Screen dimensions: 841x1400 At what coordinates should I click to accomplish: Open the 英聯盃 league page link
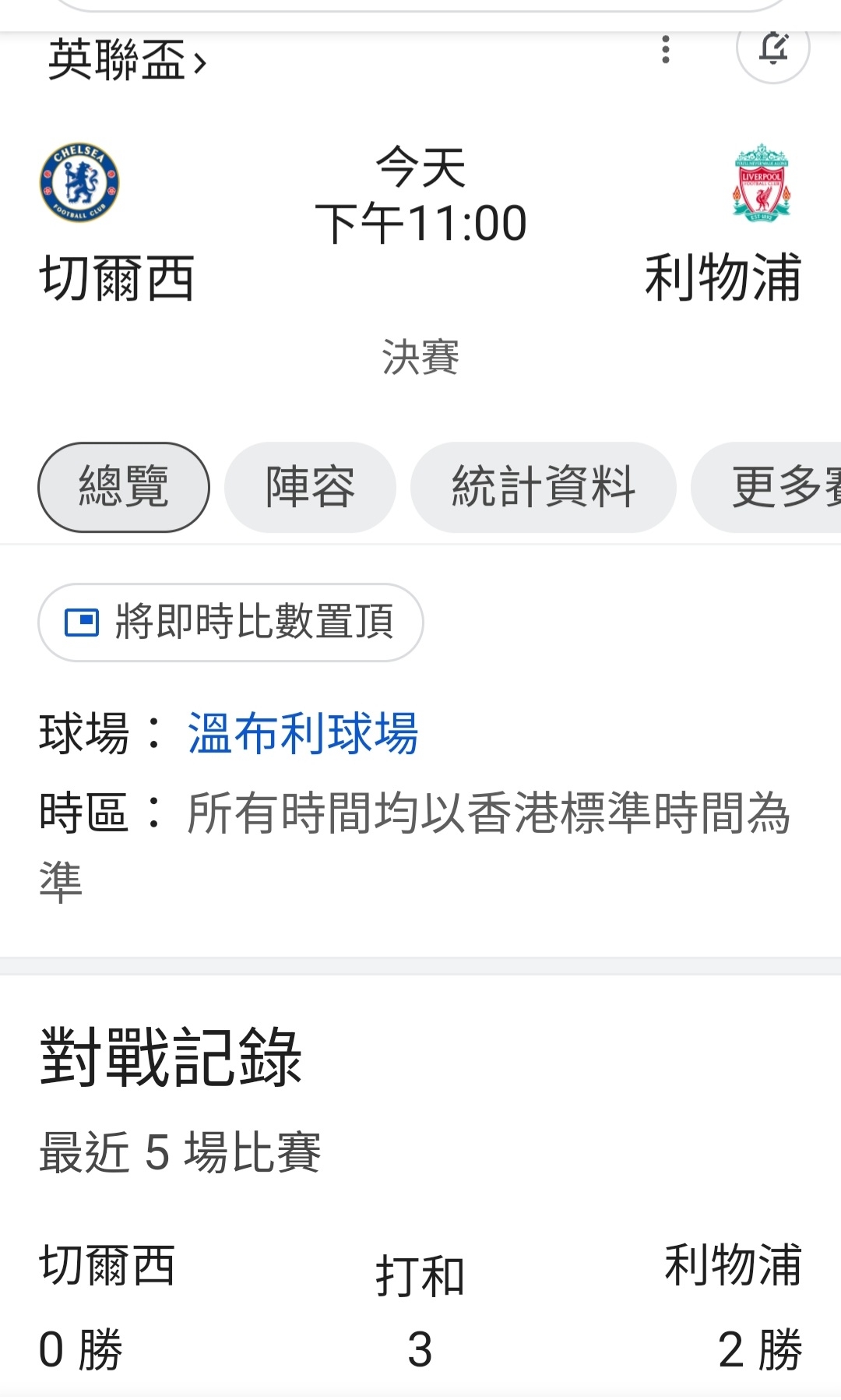[x=128, y=60]
